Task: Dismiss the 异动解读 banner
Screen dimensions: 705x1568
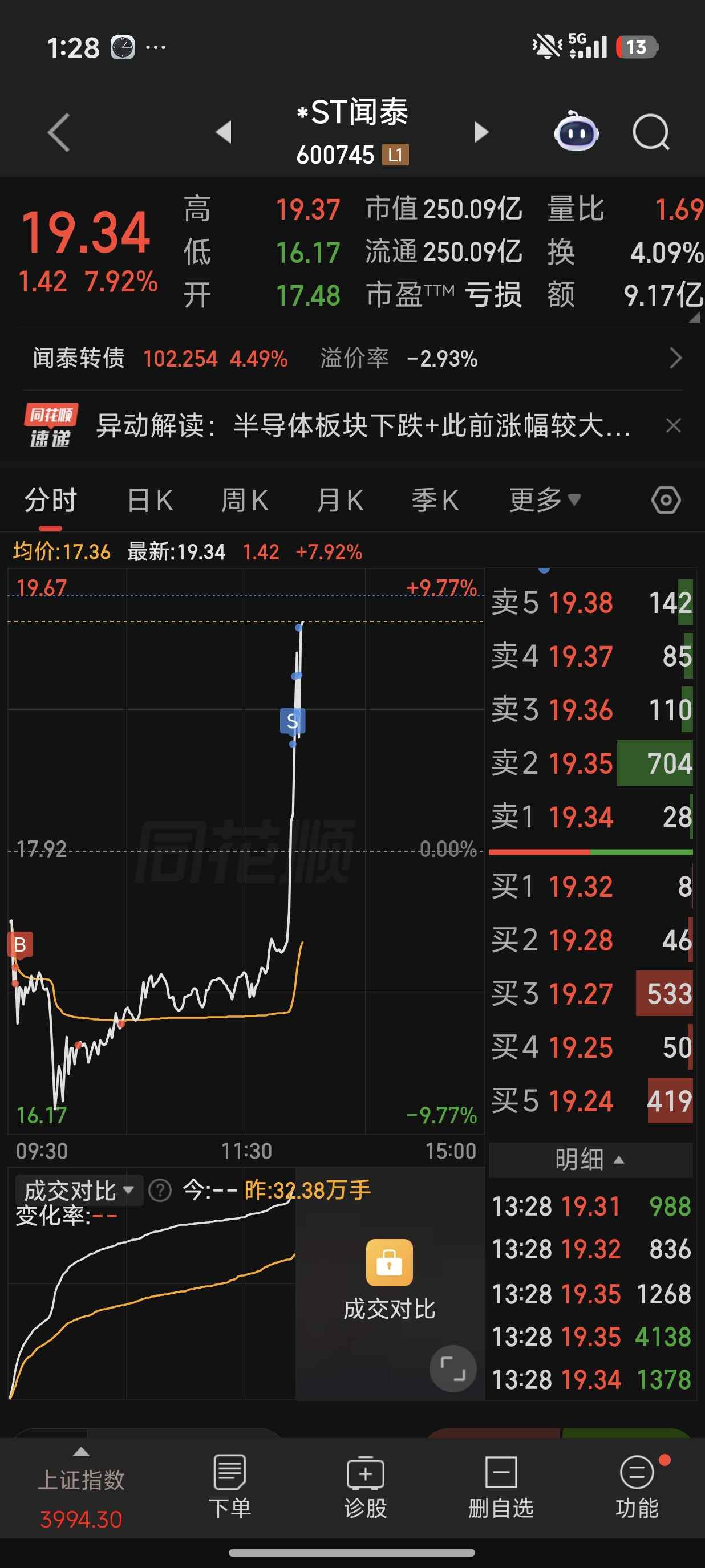Action: (673, 425)
